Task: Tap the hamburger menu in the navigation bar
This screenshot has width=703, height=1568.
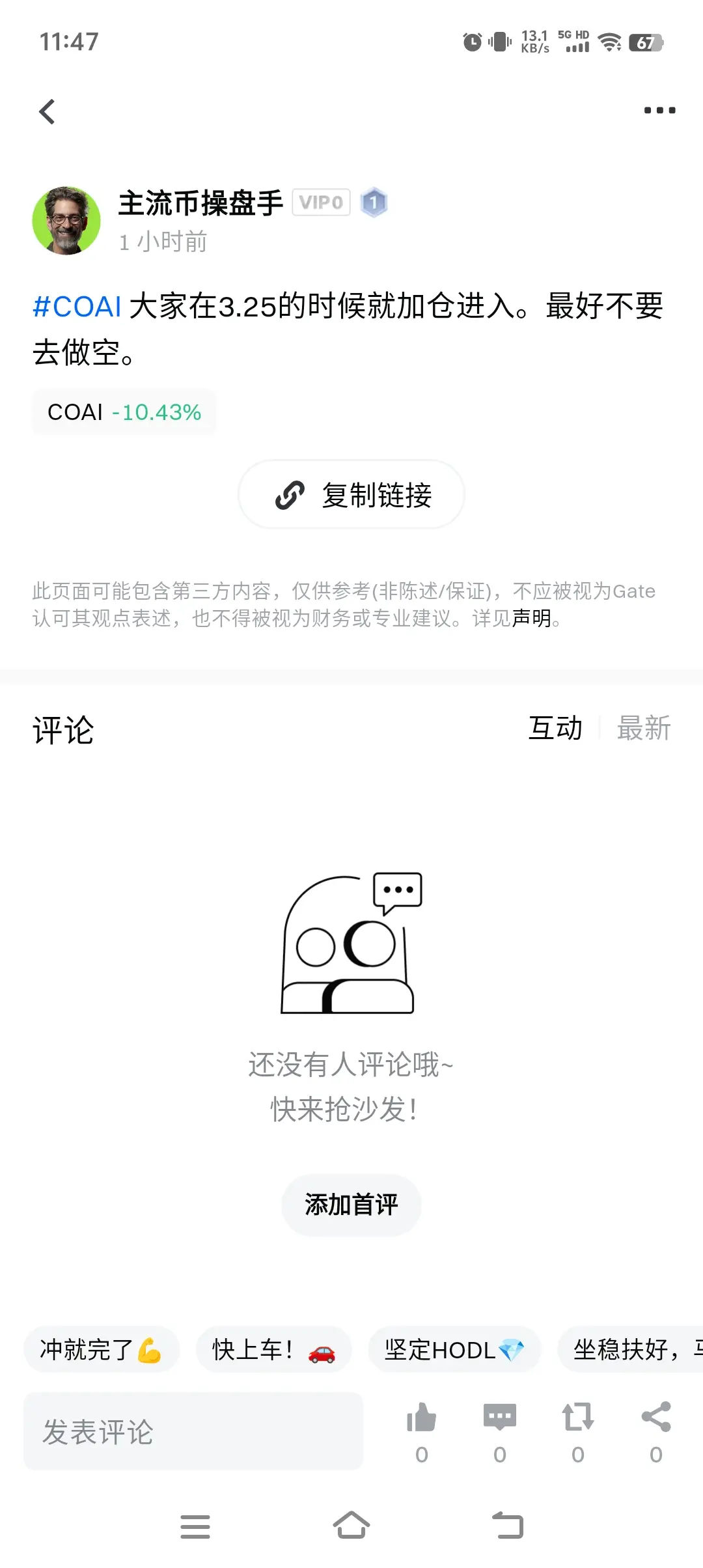Action: pos(195,1524)
